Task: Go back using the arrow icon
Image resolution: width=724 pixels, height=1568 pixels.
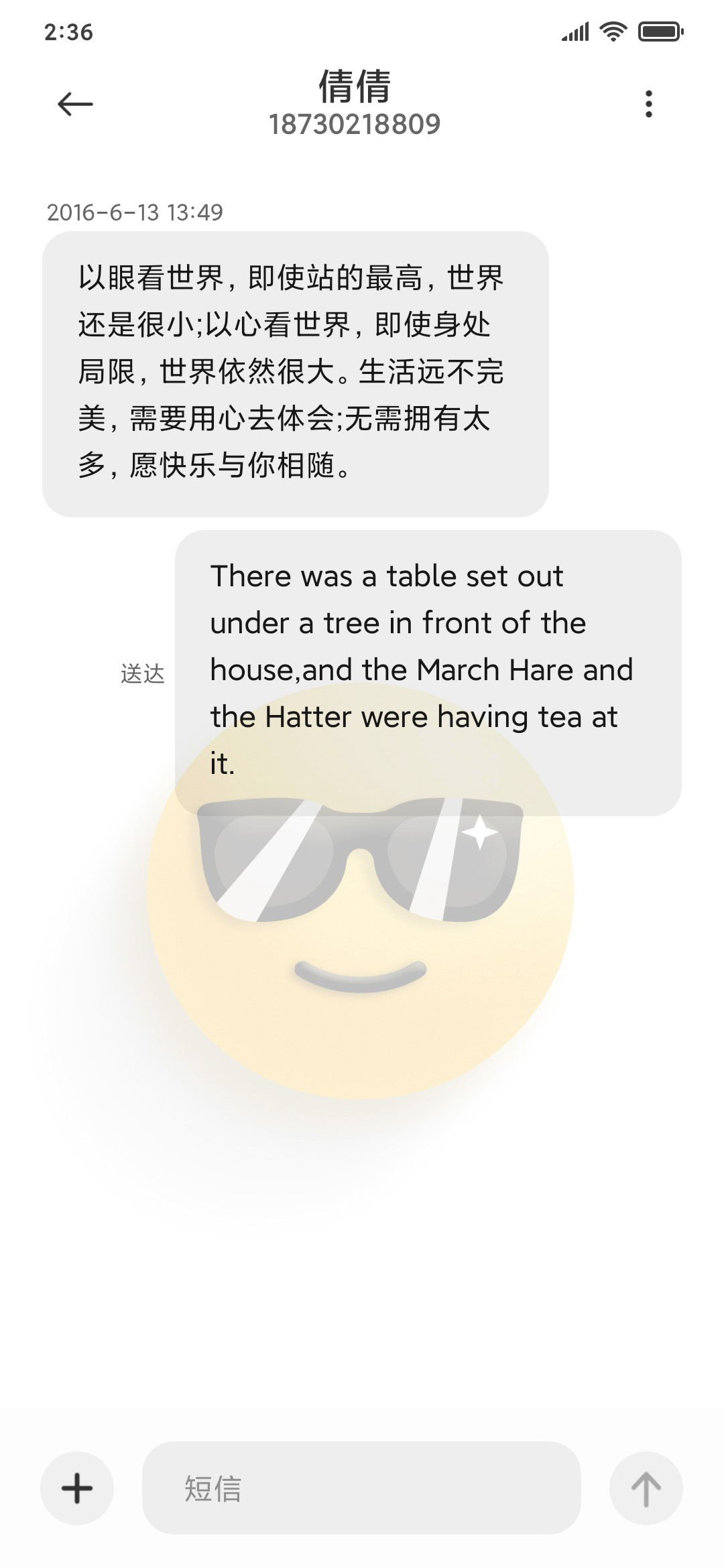Action: pyautogui.click(x=75, y=104)
